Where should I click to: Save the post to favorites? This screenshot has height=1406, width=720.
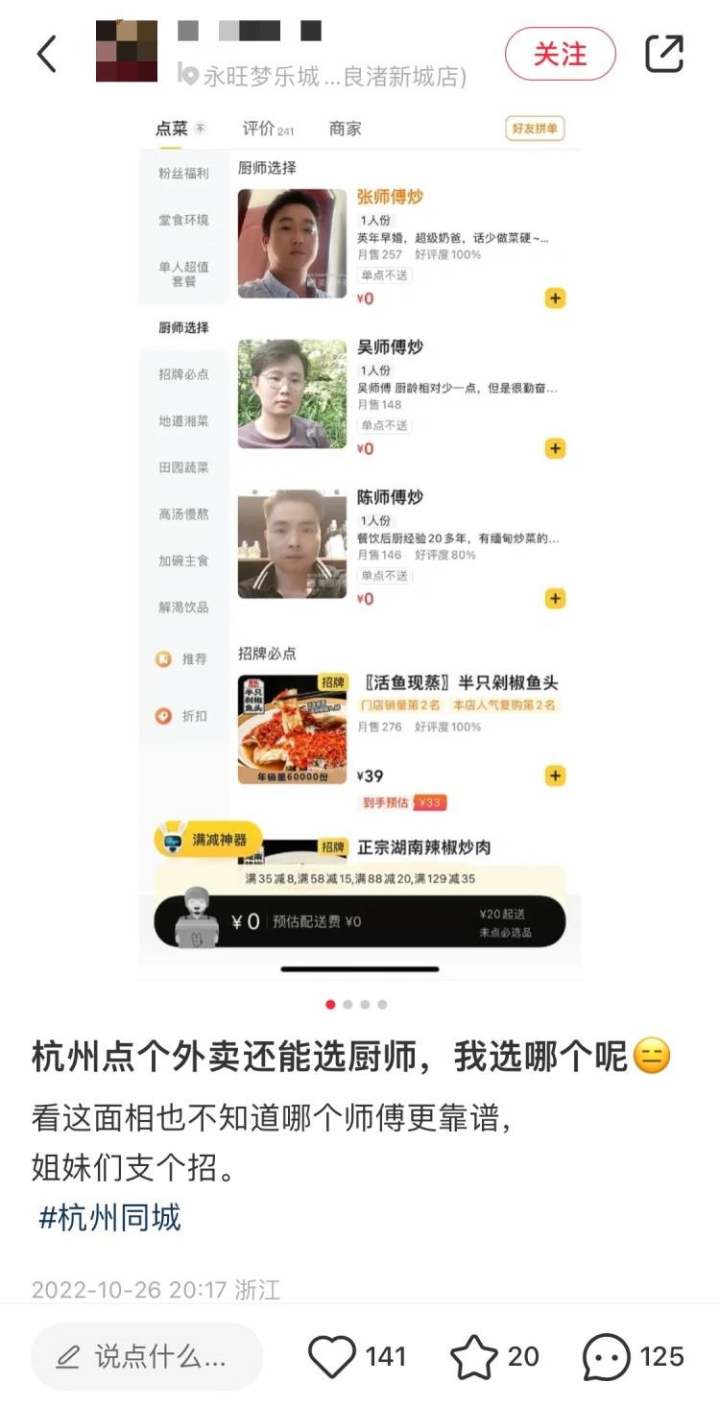[x=474, y=1357]
